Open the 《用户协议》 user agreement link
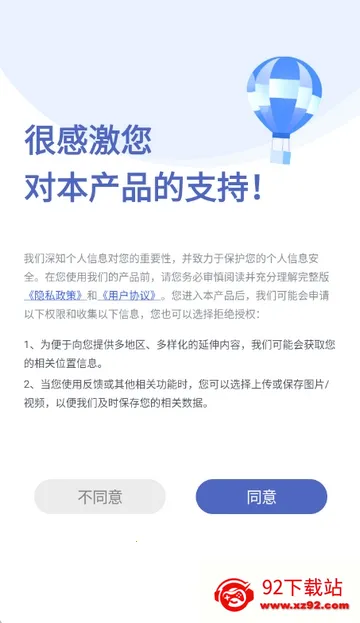 click(129, 296)
